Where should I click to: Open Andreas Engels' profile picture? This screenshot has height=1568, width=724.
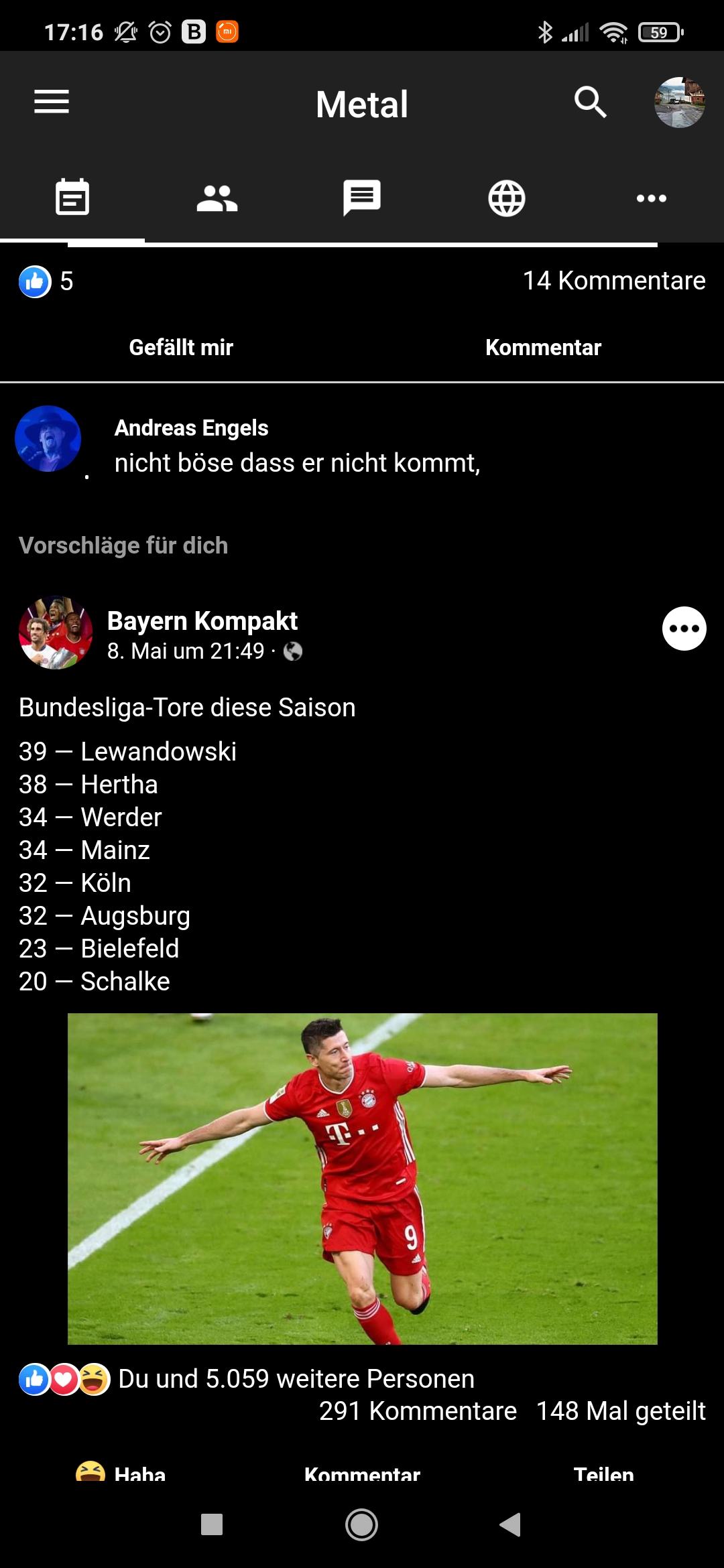[48, 439]
